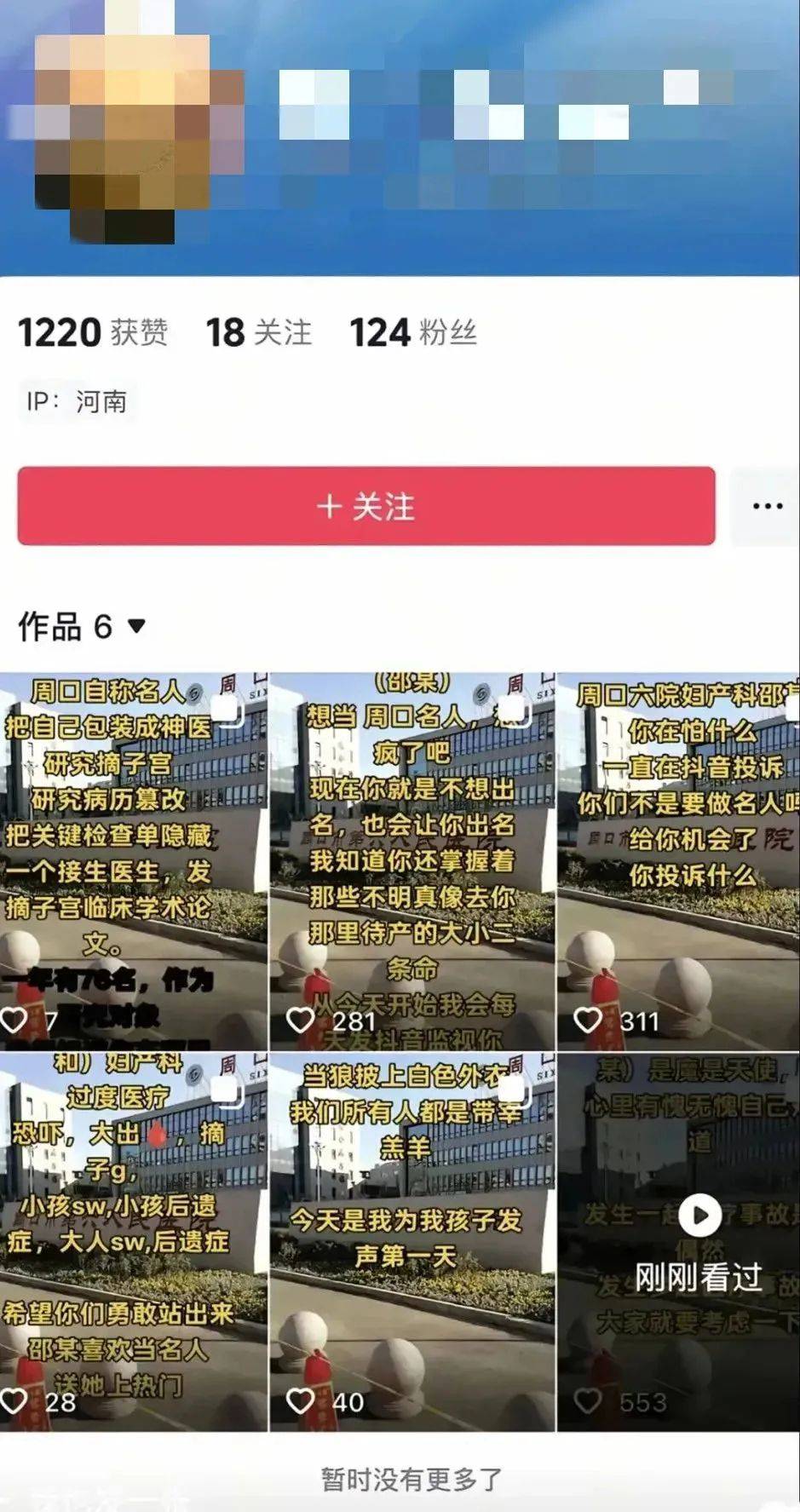Tap the red 关注 follow button

(365, 506)
